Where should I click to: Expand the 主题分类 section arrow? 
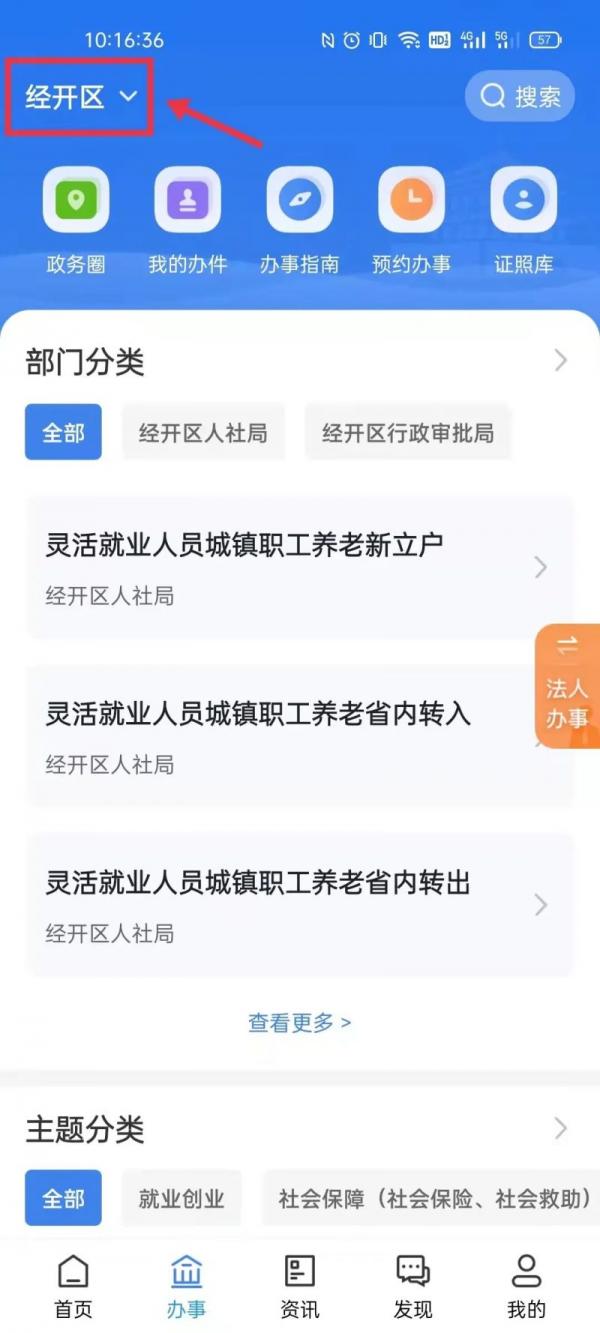561,1129
